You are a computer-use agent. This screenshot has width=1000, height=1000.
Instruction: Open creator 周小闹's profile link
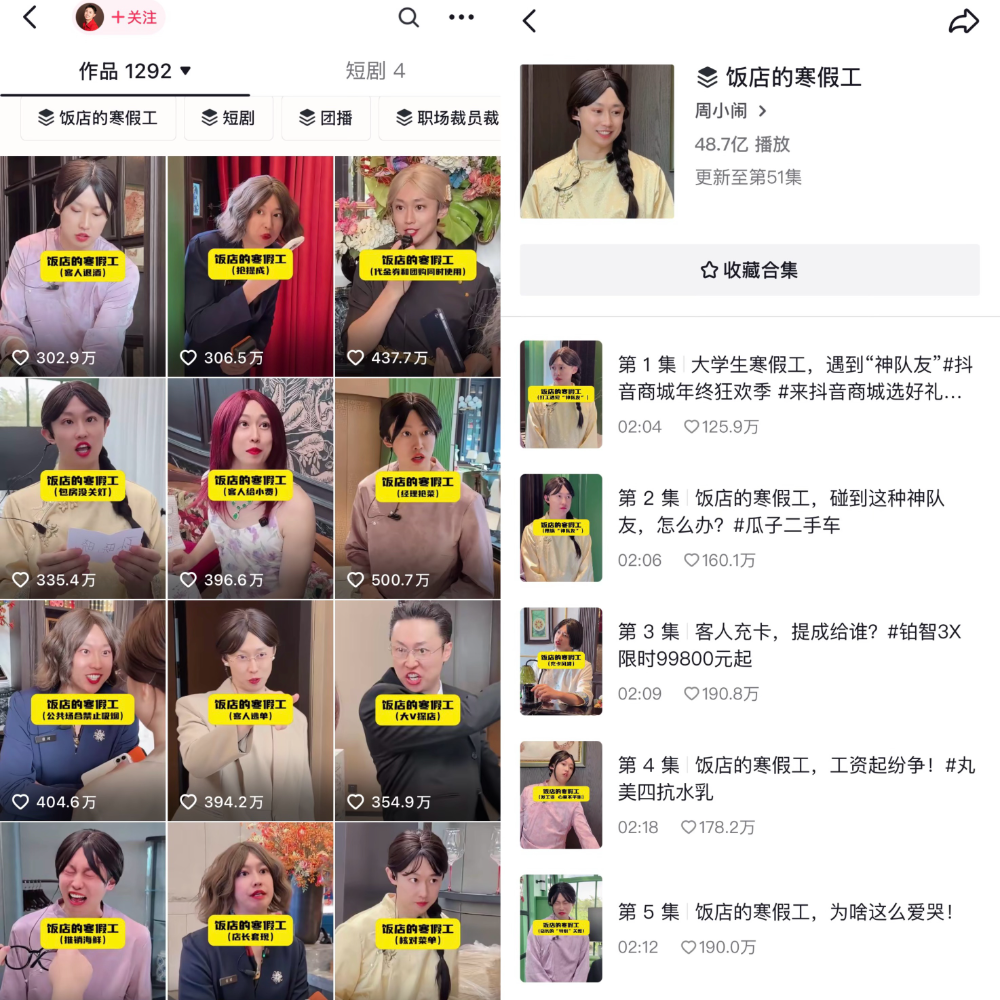point(731,111)
